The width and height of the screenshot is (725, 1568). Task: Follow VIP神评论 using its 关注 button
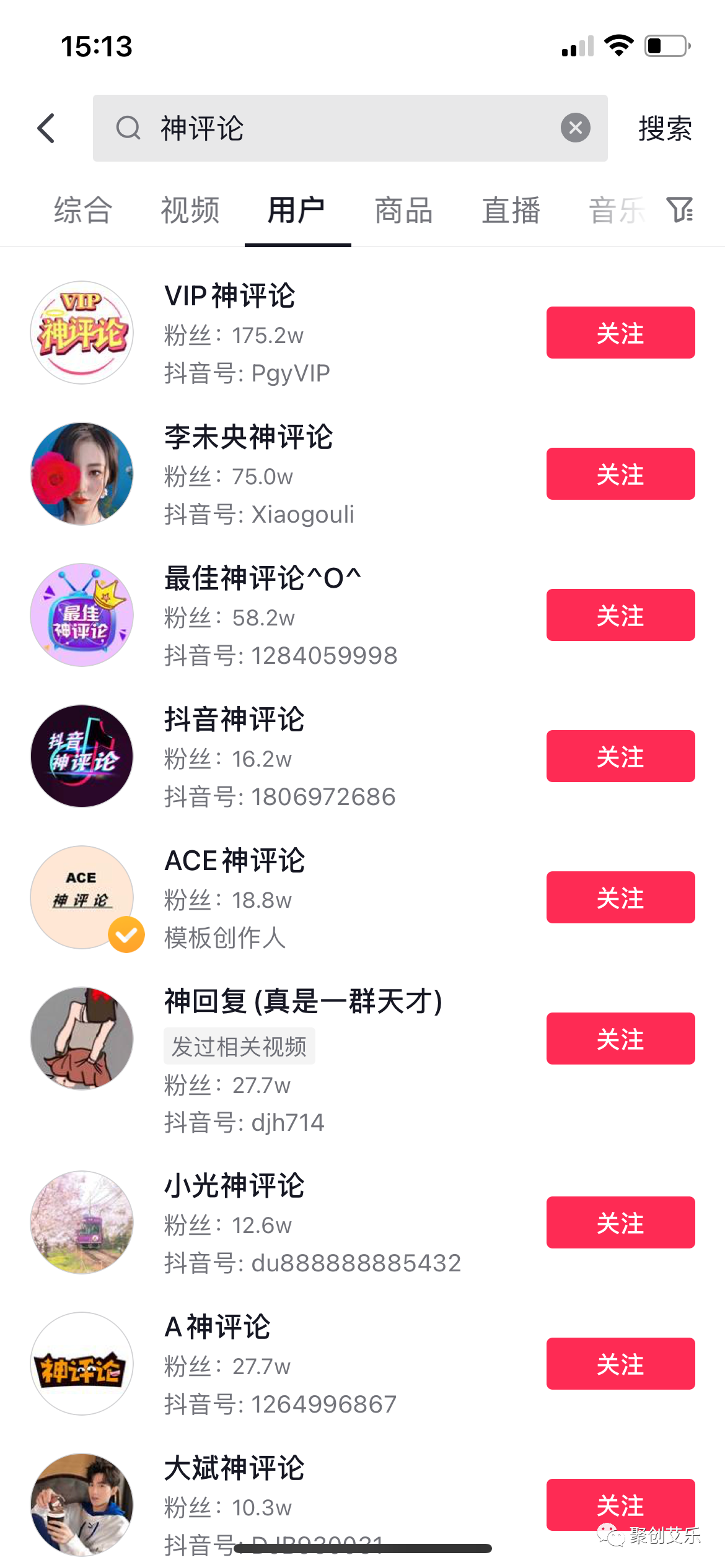[x=620, y=333]
